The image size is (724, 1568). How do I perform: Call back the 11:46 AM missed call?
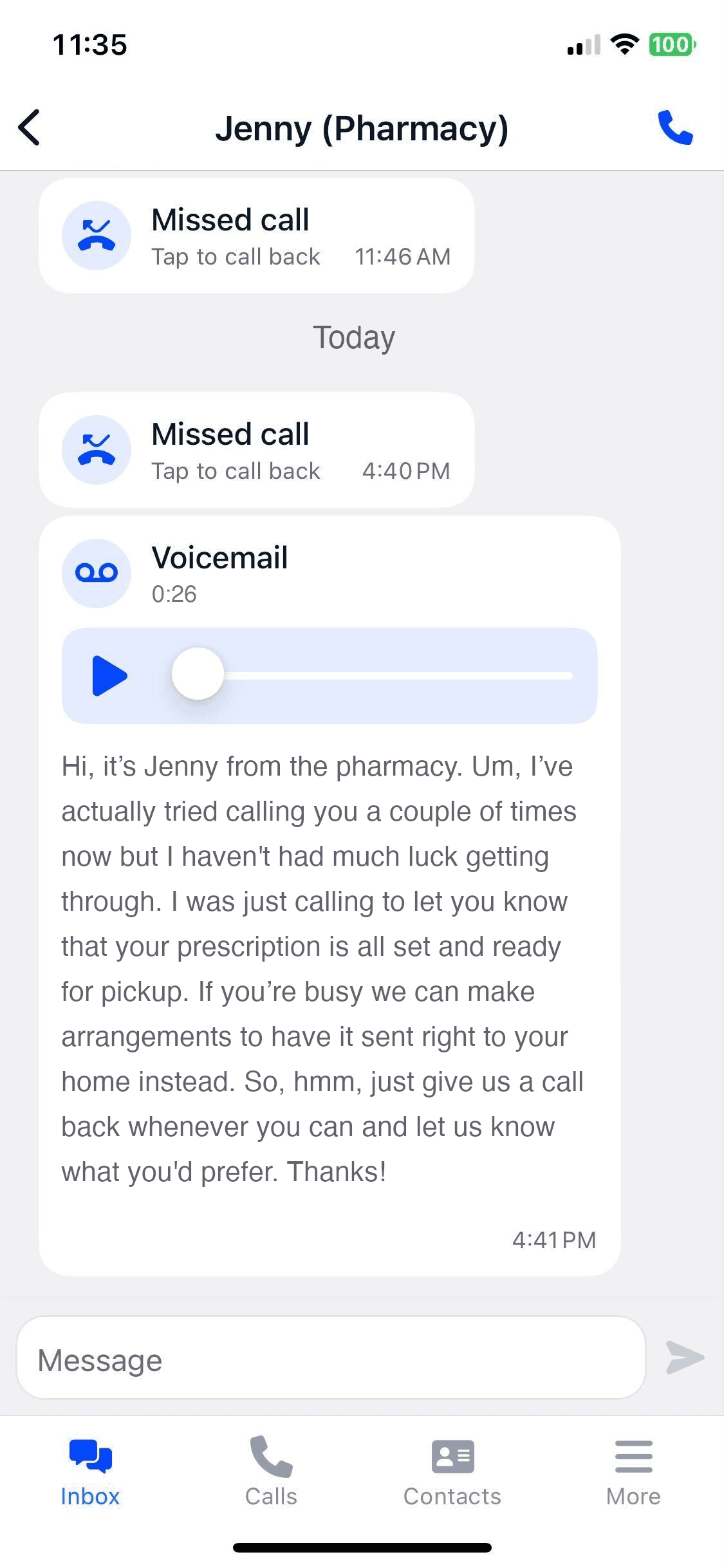[x=236, y=256]
